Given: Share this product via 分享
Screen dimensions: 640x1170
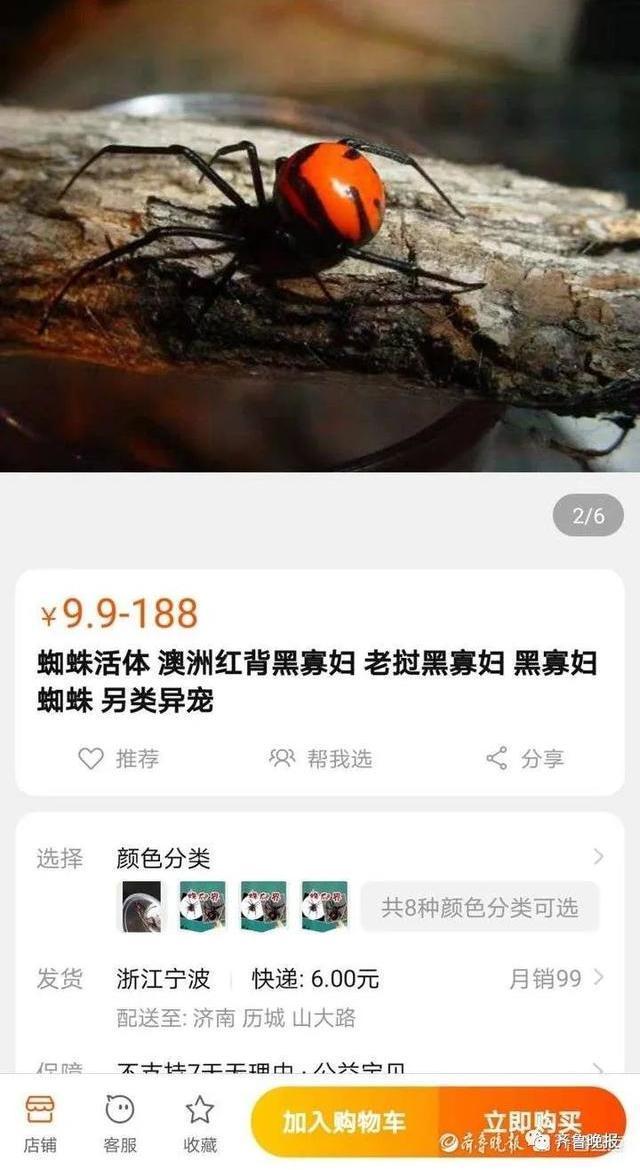Looking at the screenshot, I should [525, 759].
